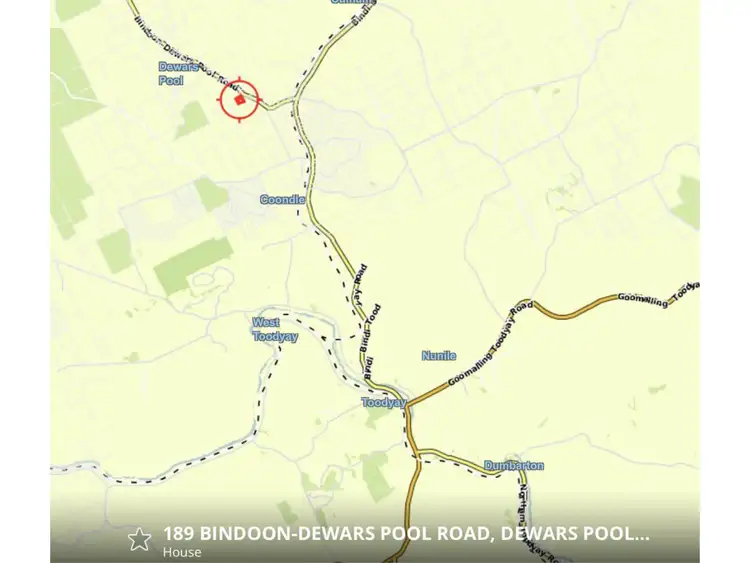Tap the red property marker on the map
Viewport: 750px width, 563px height.
[x=240, y=100]
